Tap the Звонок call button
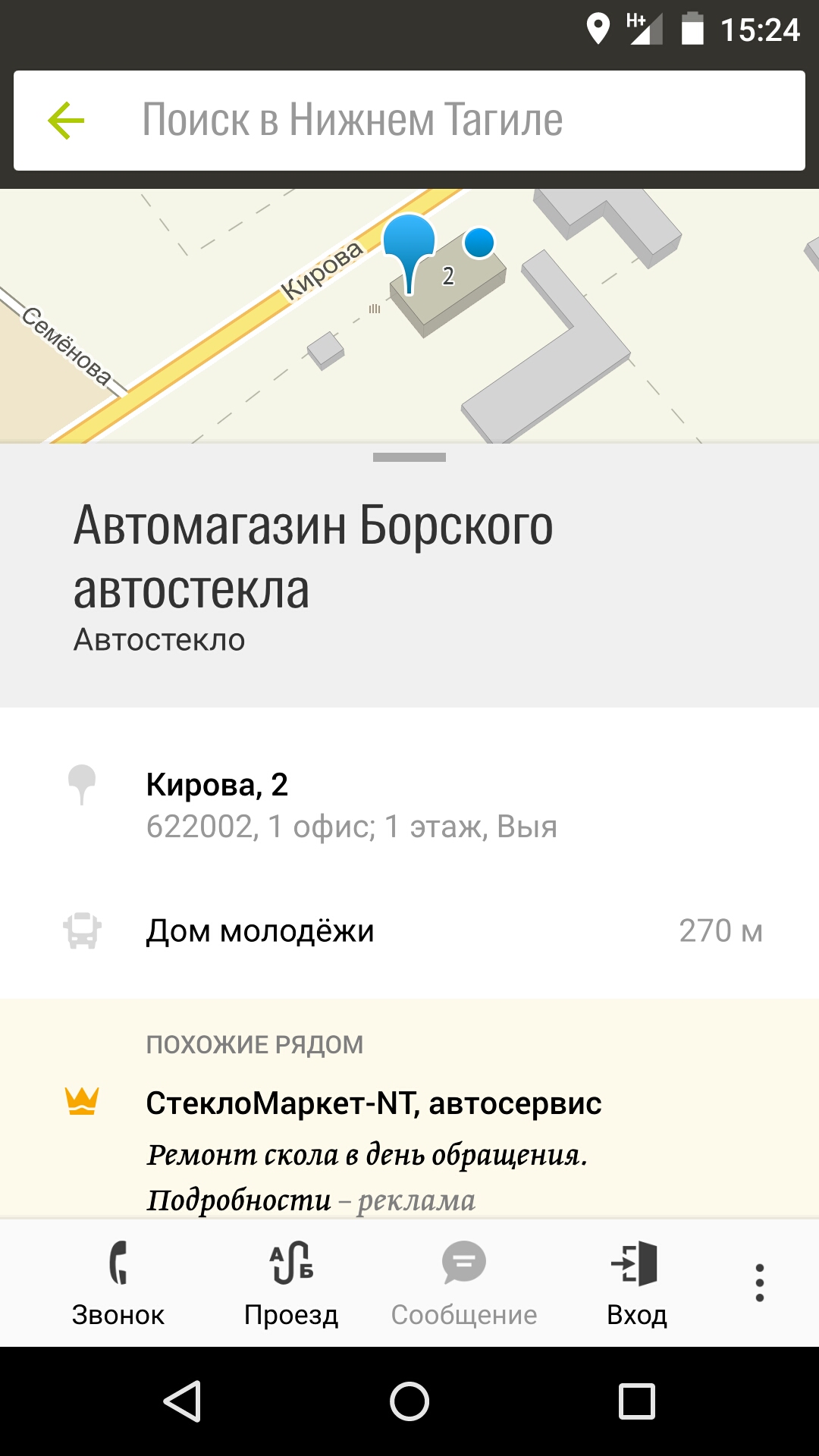 point(118,1283)
